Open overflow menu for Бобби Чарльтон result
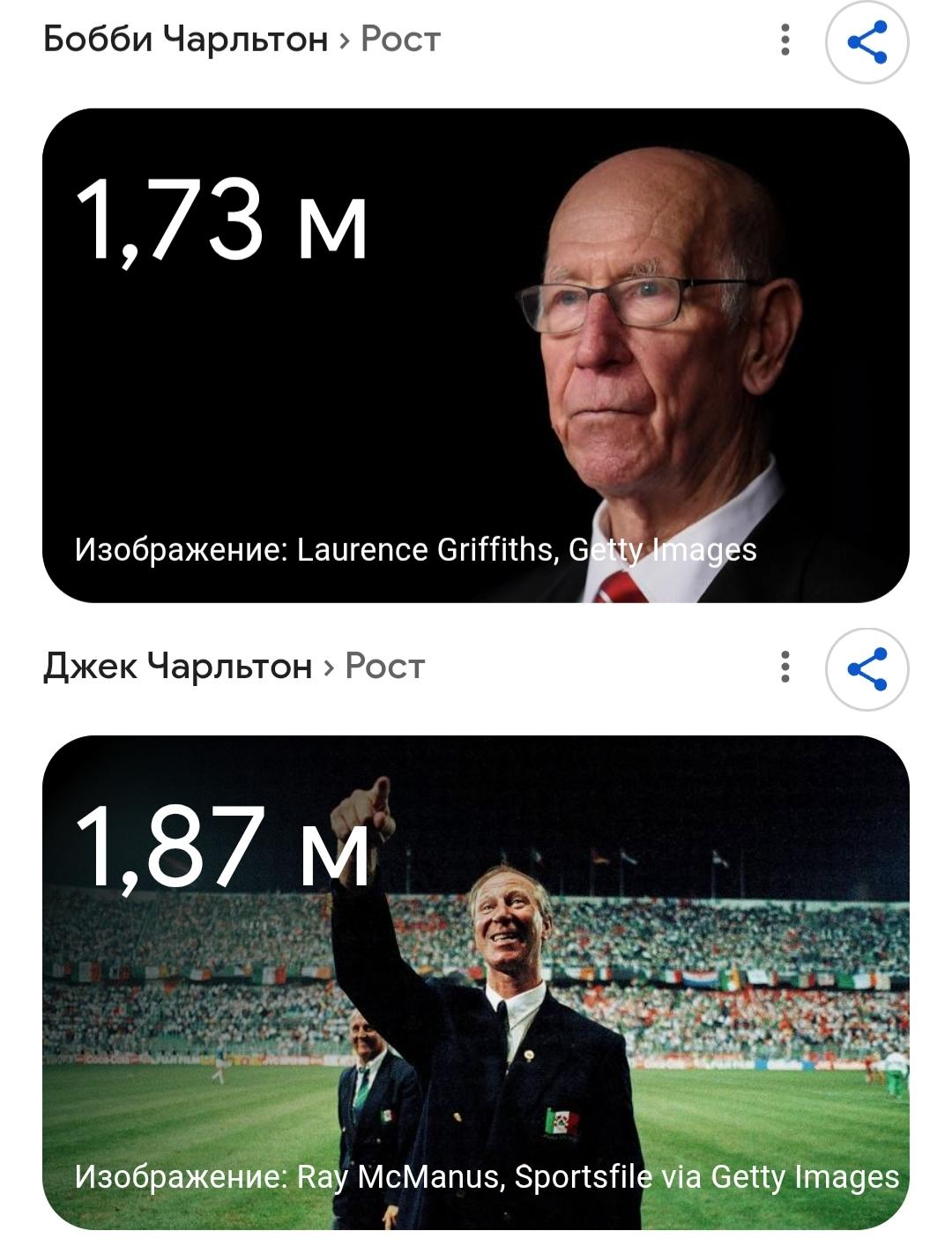Viewport: 952px width, 1253px height. point(785,41)
